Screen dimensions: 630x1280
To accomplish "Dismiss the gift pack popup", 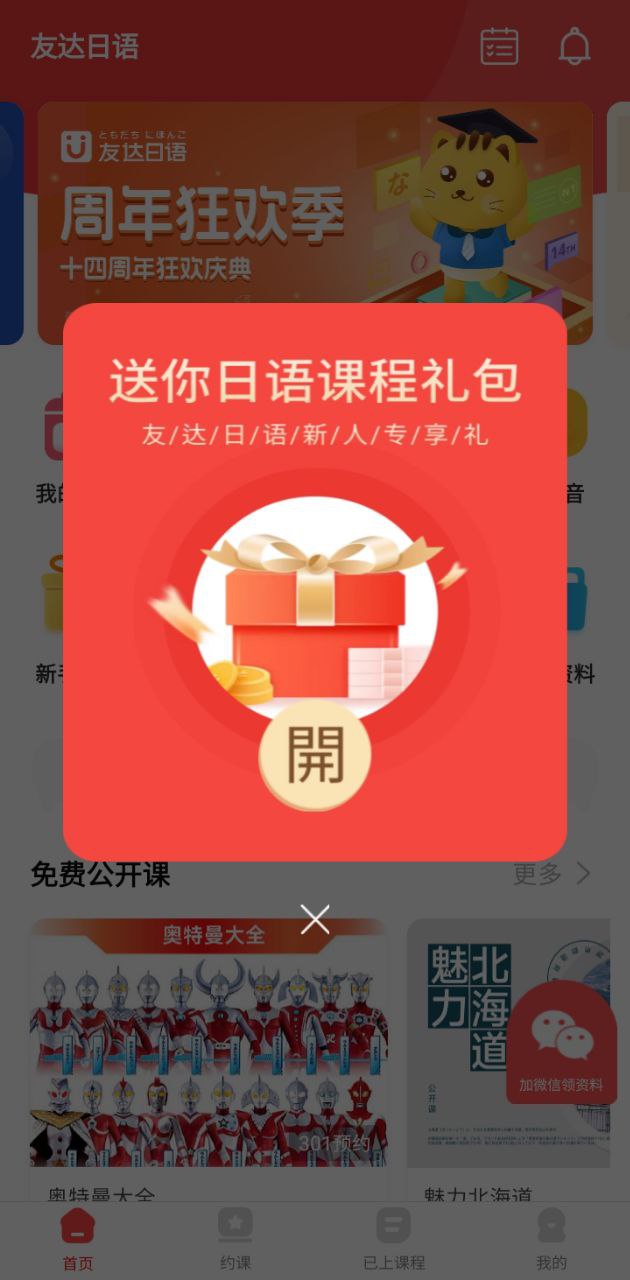I will tap(315, 919).
